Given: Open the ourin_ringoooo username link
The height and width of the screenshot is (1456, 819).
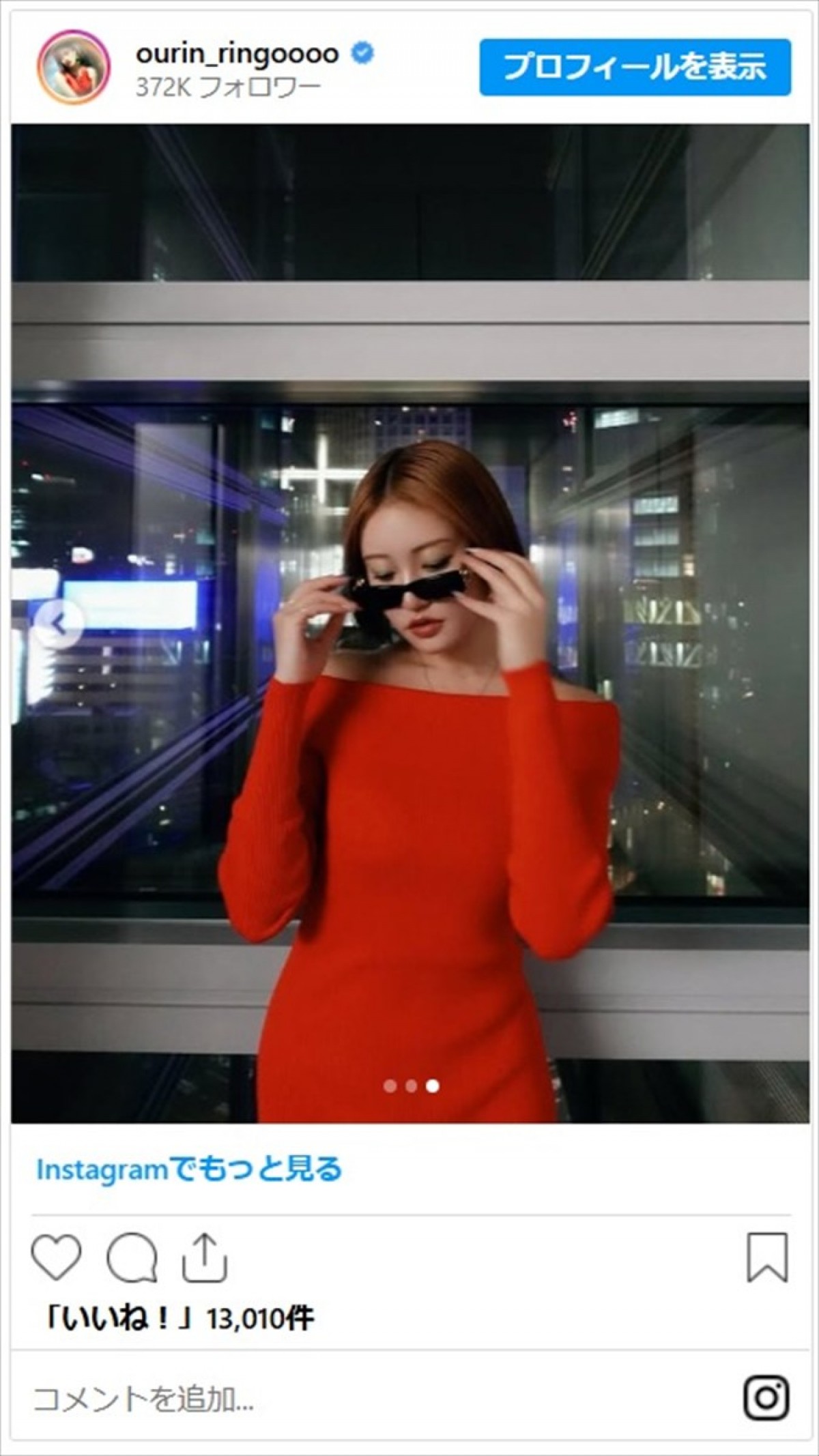Looking at the screenshot, I should tap(237, 54).
